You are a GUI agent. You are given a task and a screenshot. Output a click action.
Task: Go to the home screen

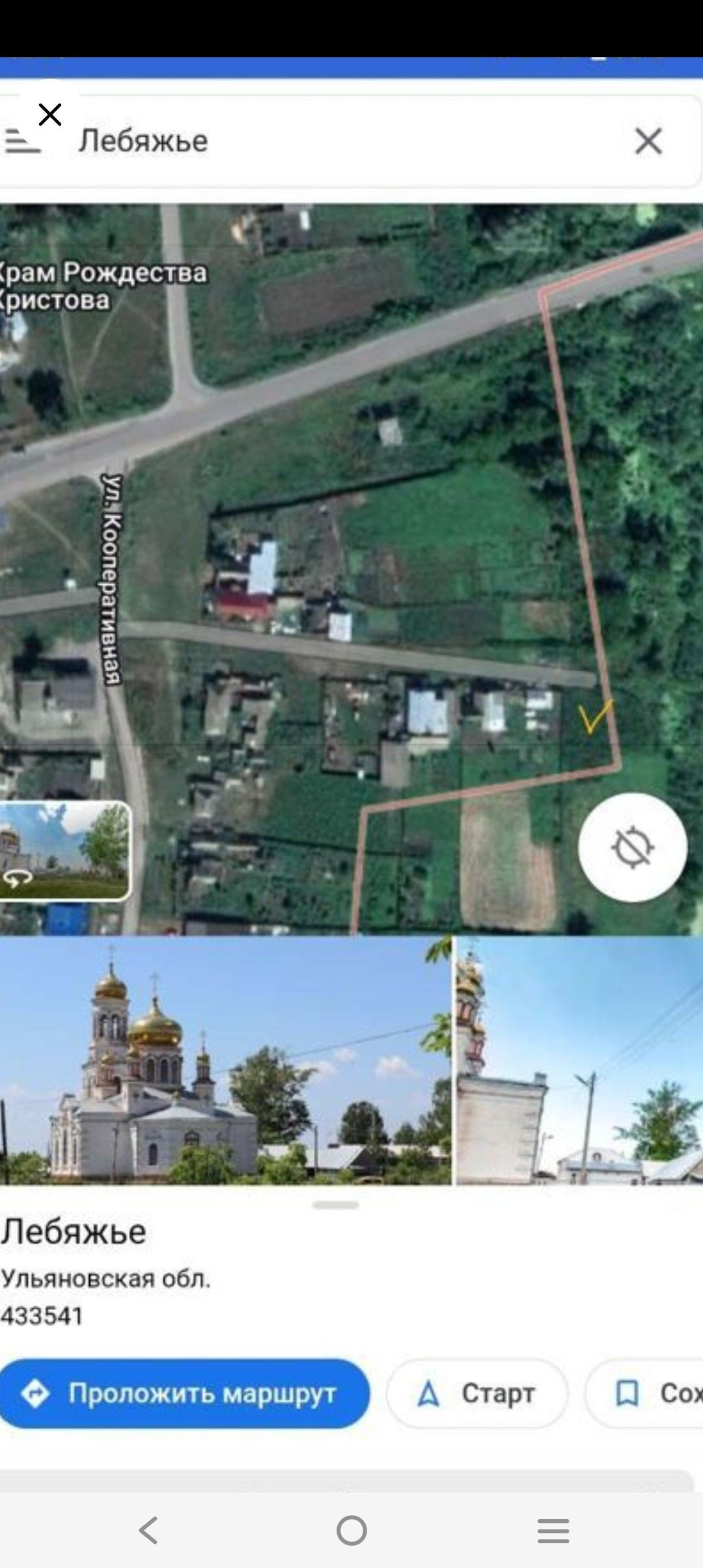[x=351, y=1530]
